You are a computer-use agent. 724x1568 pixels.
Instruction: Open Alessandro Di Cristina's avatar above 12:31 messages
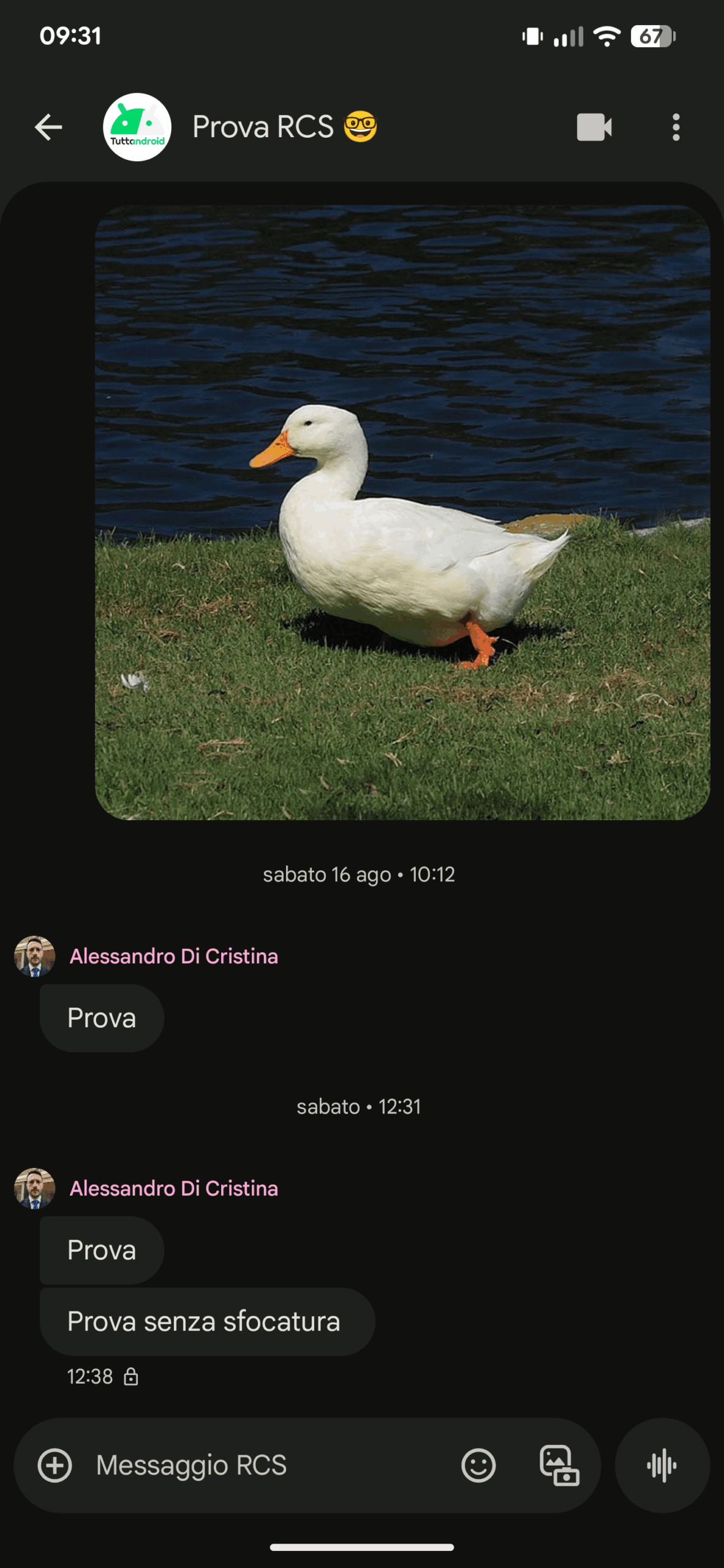click(x=35, y=1188)
